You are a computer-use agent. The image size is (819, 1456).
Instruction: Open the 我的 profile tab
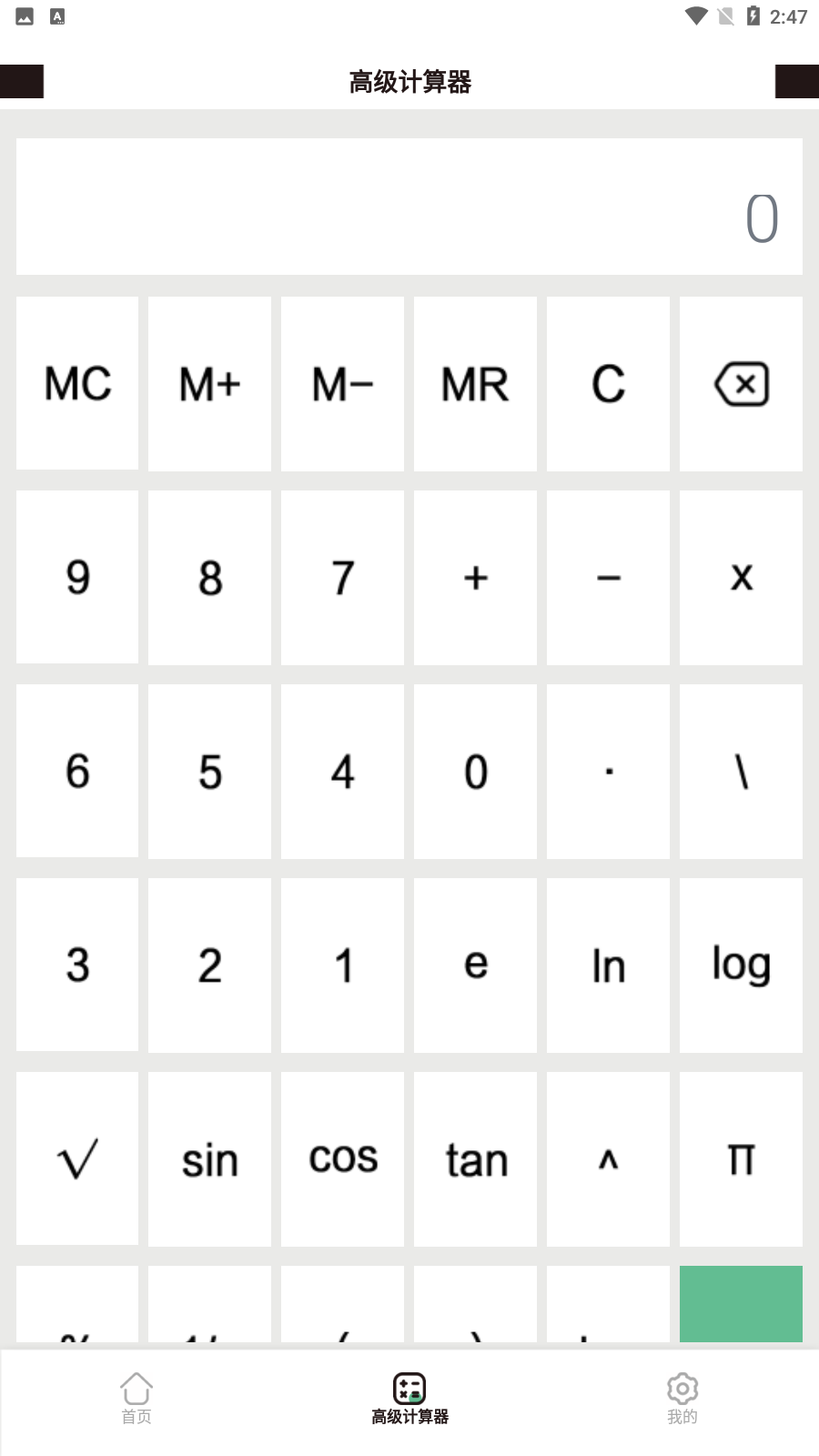(682, 1399)
